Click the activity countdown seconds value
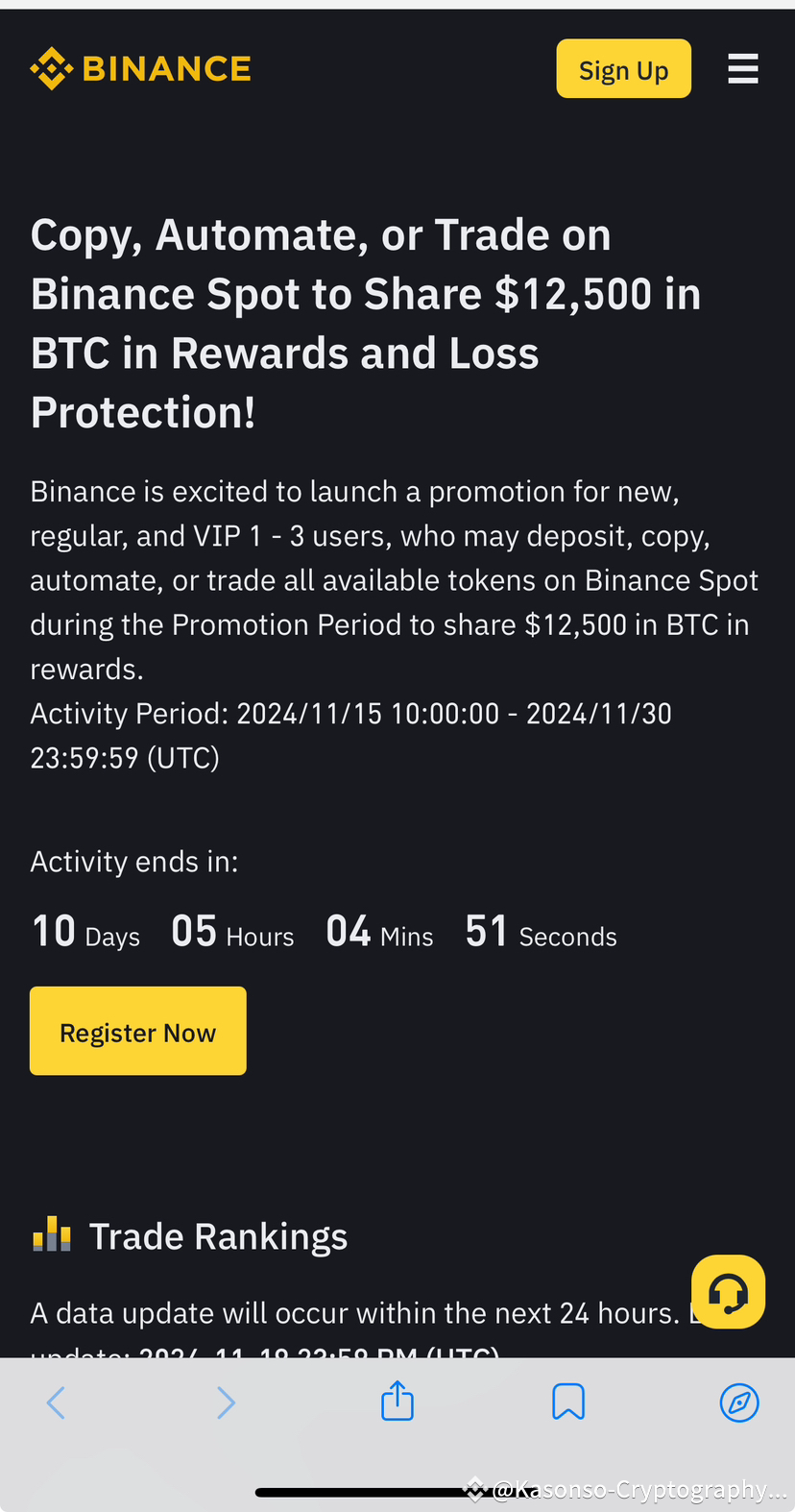795x1512 pixels. 487,928
